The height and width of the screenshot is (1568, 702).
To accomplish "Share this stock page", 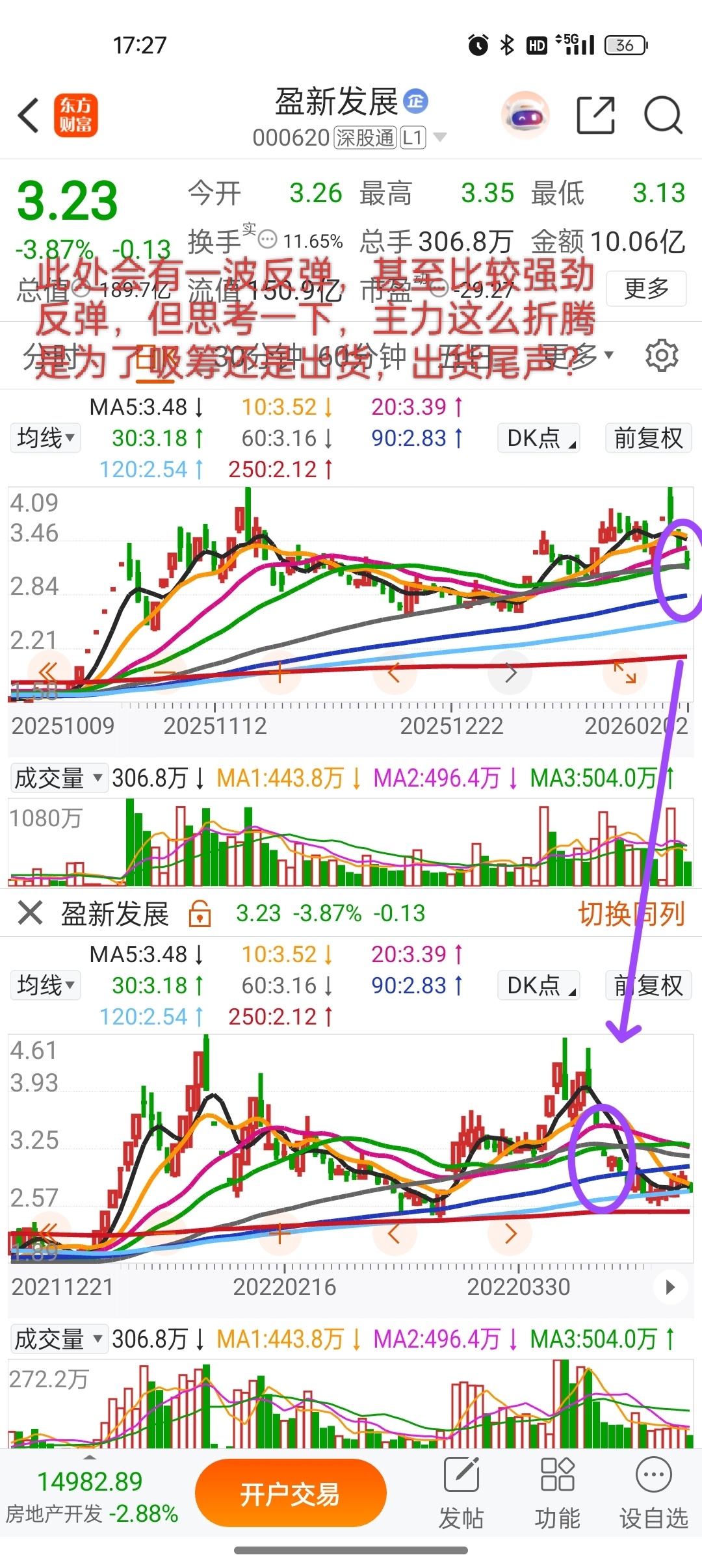I will [595, 116].
